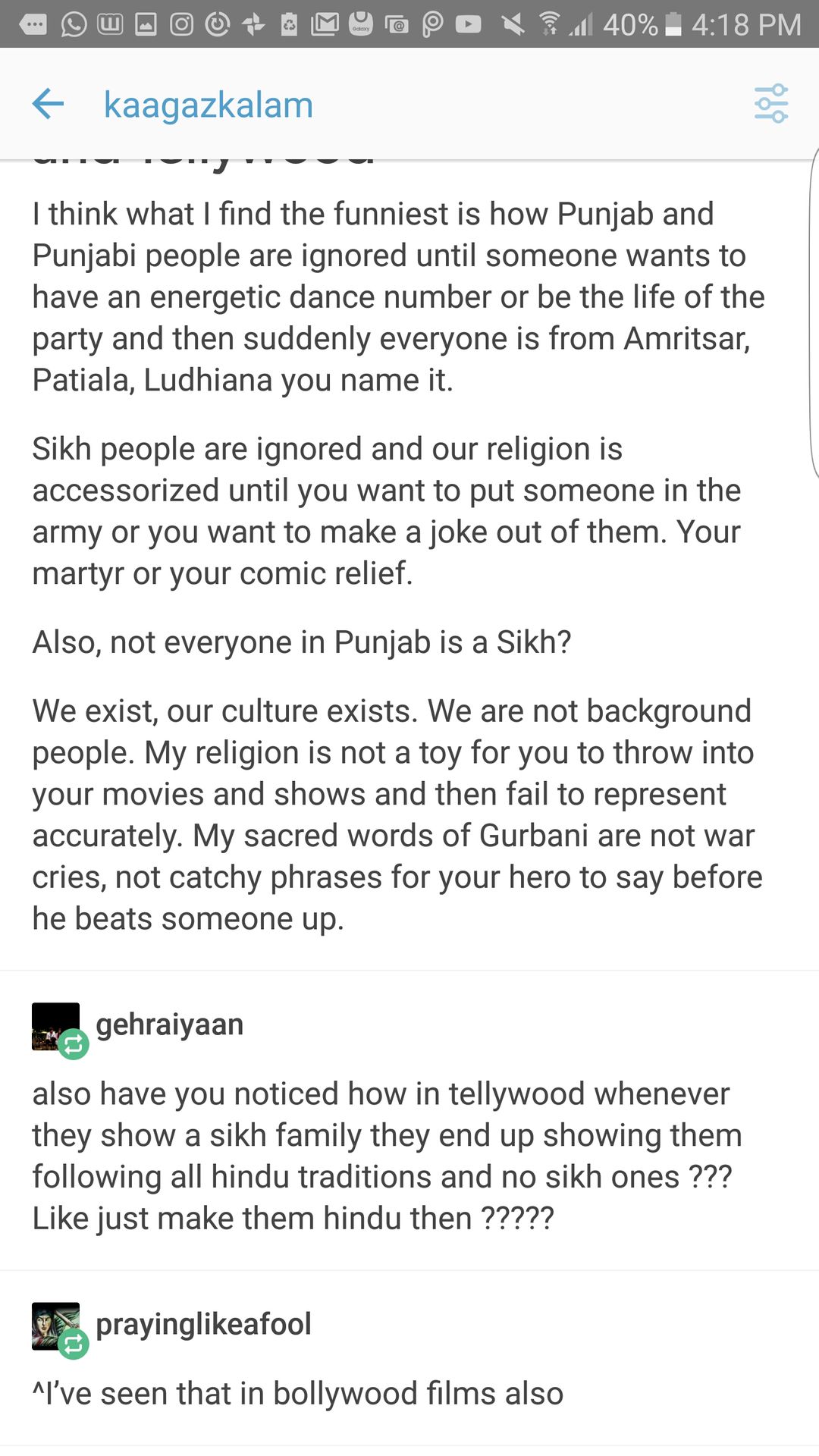Screen dimensions: 819x1456
Task: Open the filter settings icon
Action: 770,104
